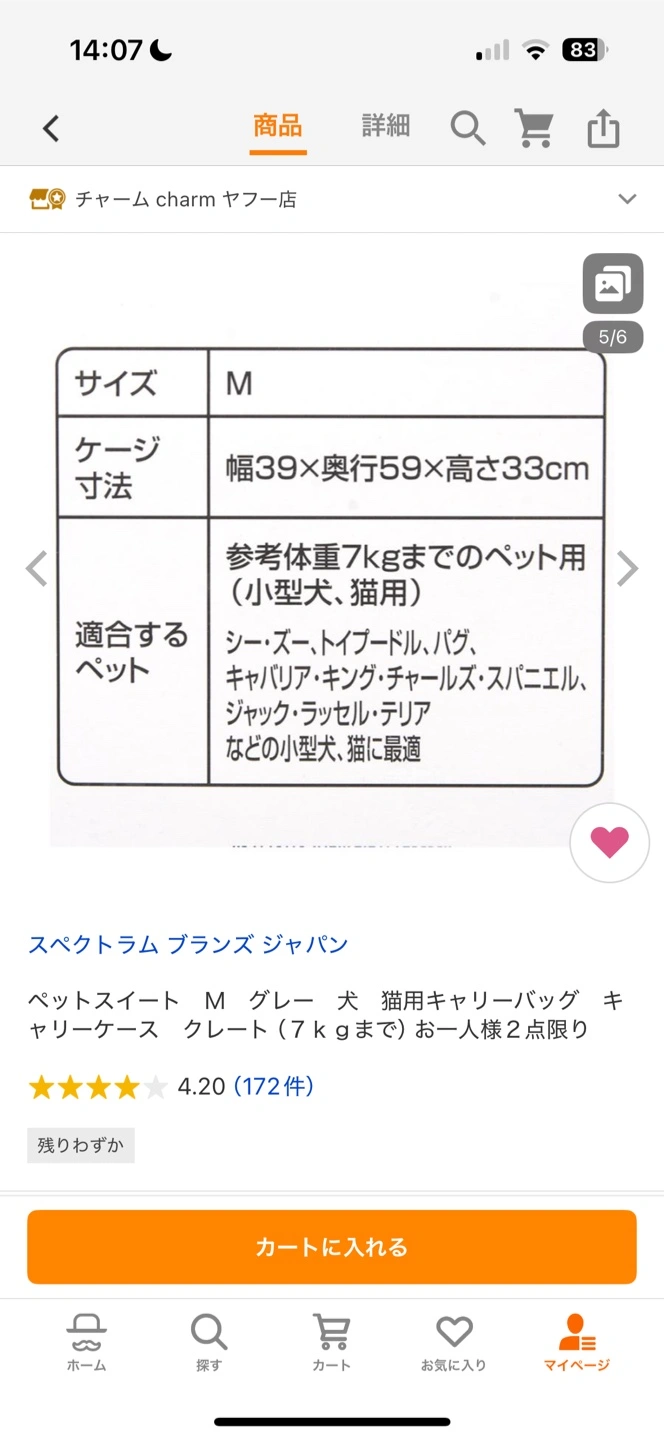
Task: Switch to the マイページ tab
Action: (x=577, y=1342)
